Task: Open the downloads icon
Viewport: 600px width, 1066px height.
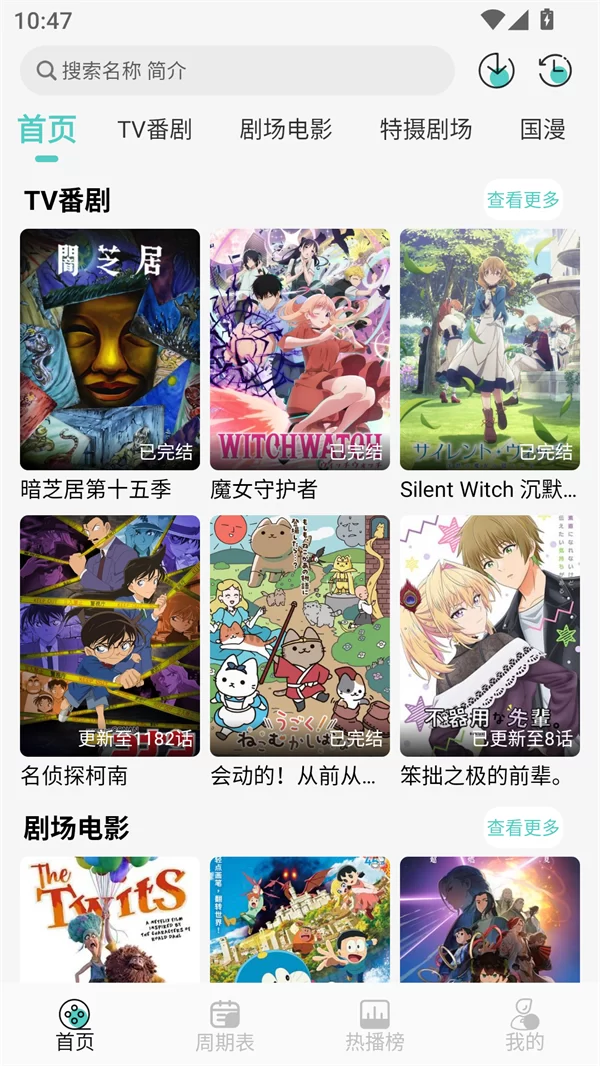Action: point(496,70)
